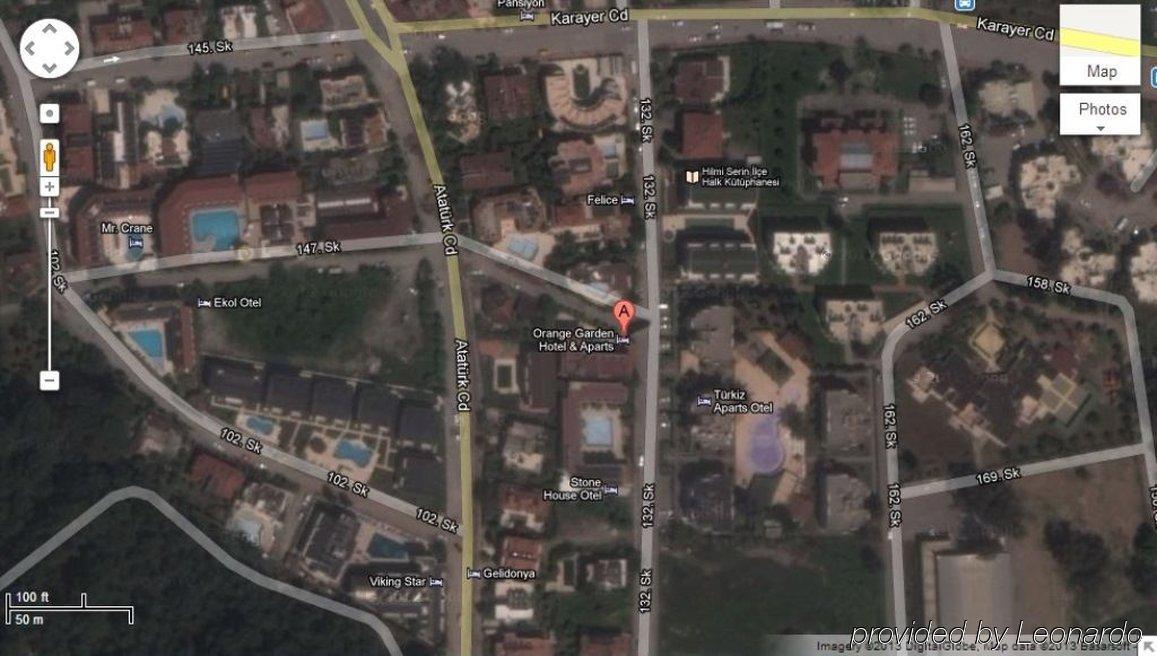
Task: Zoom out with the minus button
Action: click(x=49, y=380)
